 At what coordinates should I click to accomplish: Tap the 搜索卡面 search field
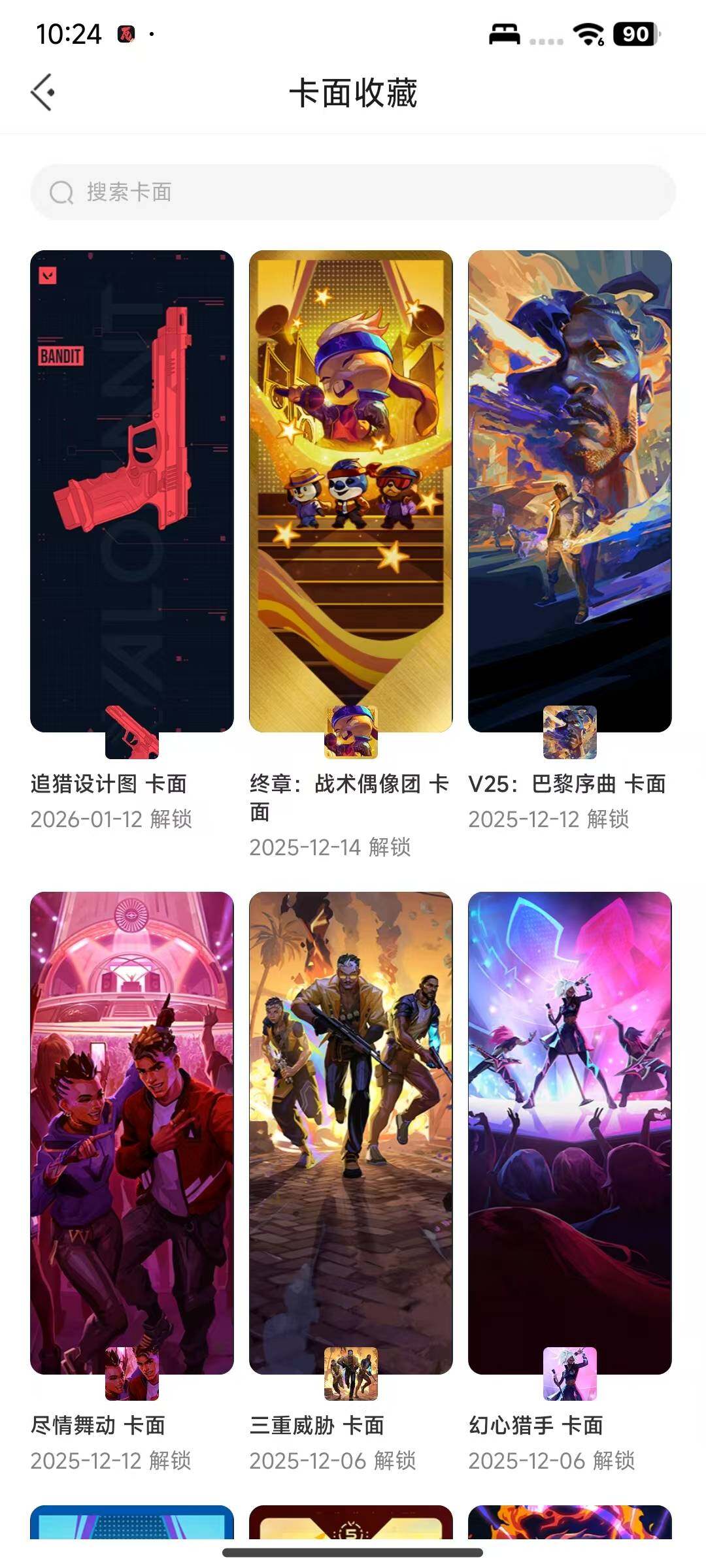[x=353, y=192]
